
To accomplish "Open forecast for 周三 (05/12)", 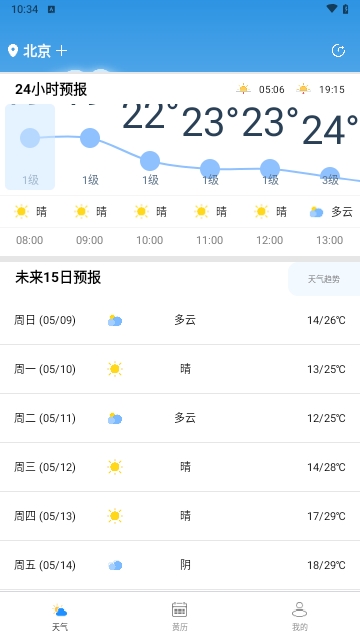I will tap(180, 467).
